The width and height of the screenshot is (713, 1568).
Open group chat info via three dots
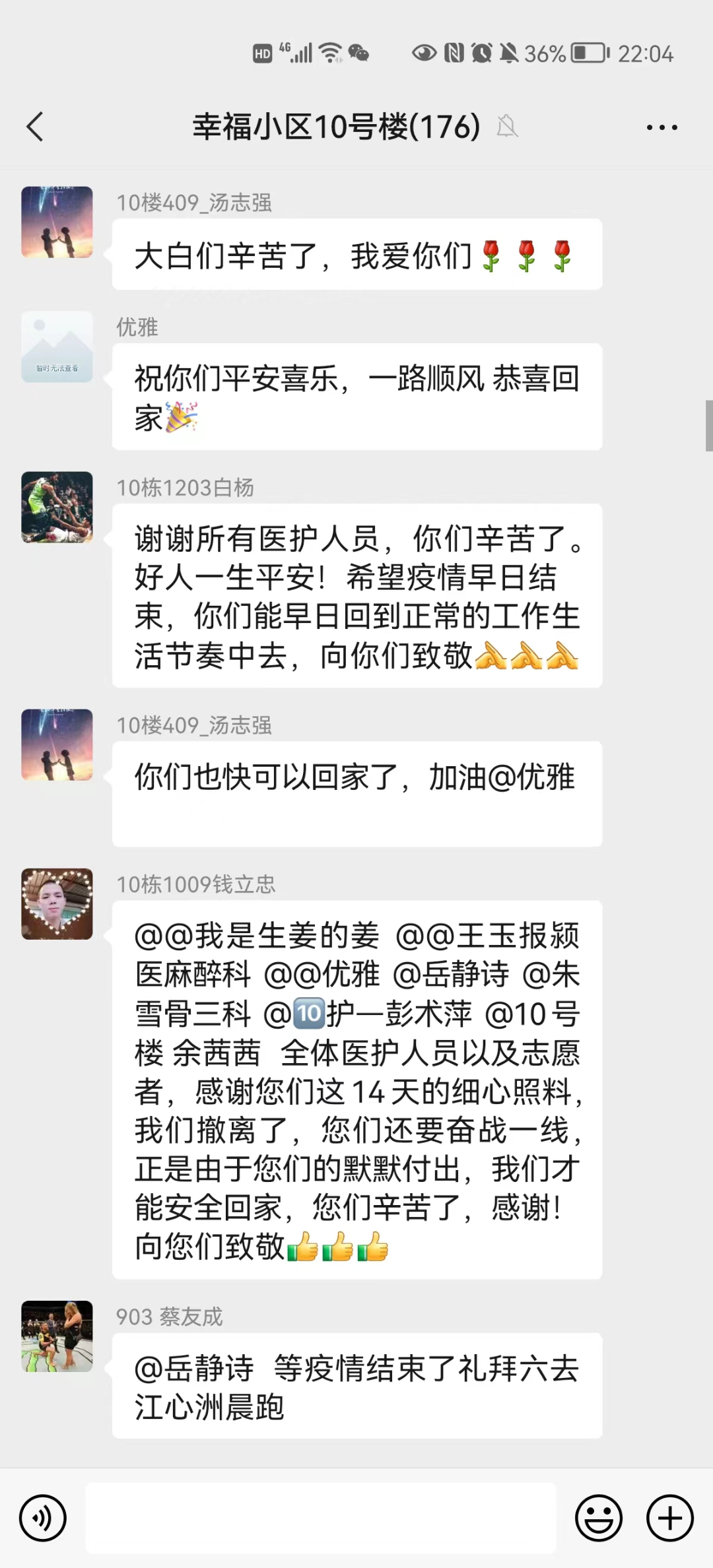point(662,127)
